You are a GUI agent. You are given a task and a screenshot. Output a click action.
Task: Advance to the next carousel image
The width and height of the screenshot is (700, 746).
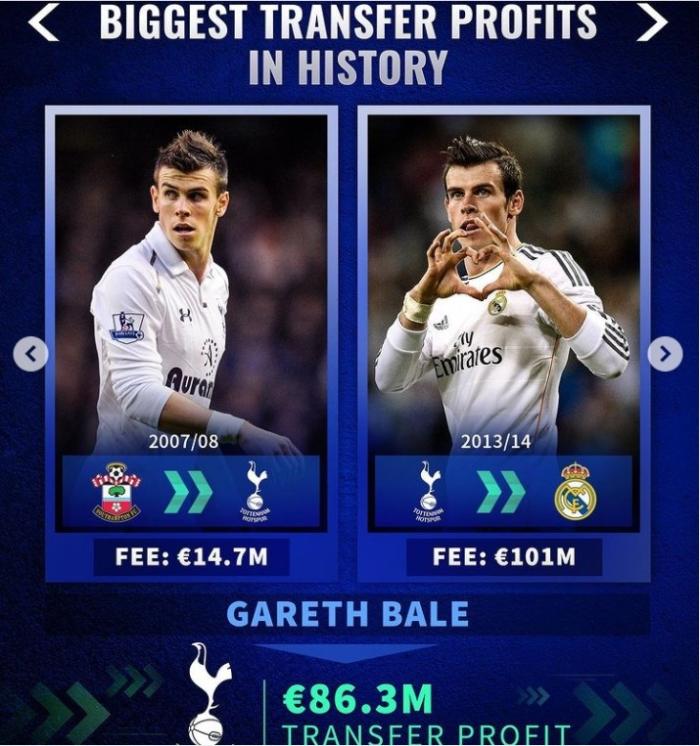coord(665,354)
